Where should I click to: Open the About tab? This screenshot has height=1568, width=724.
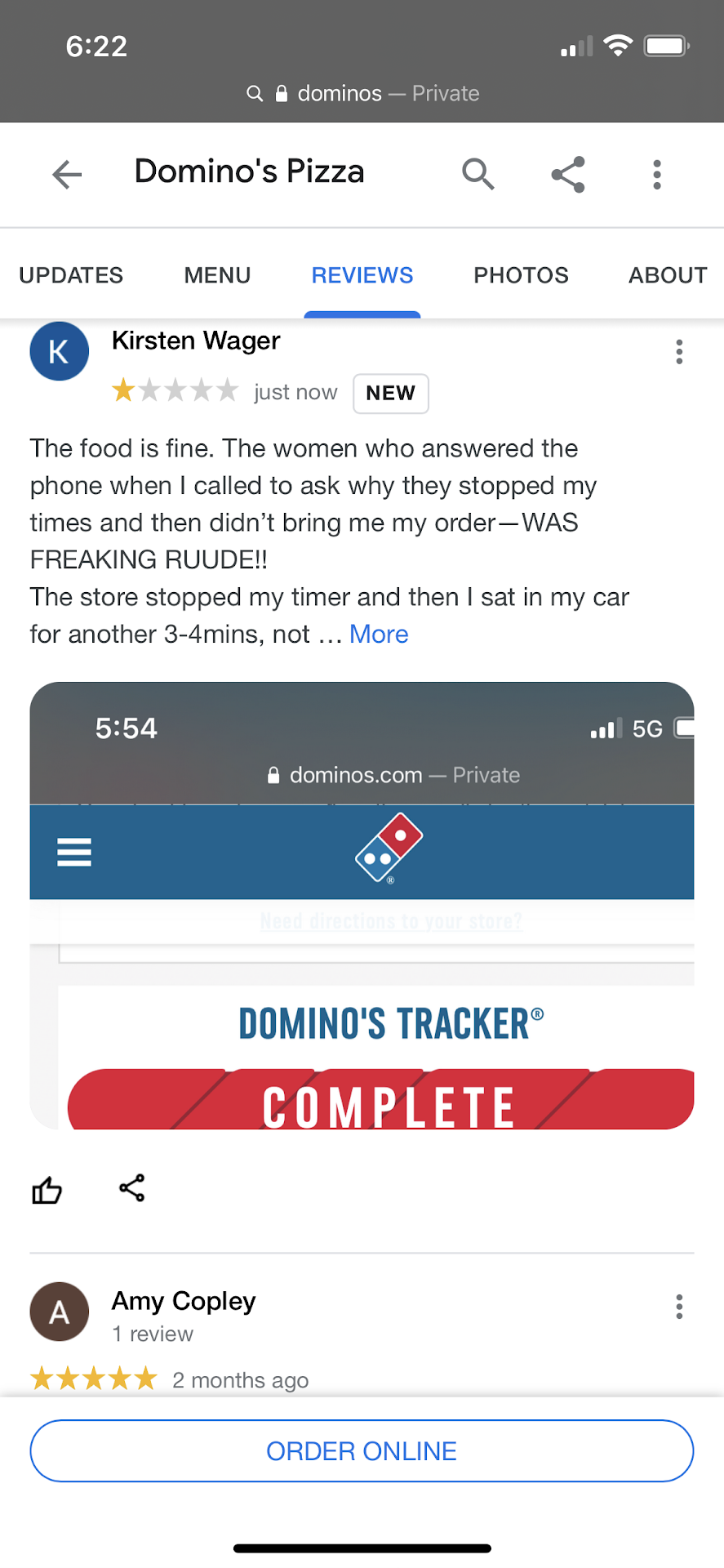pyautogui.click(x=667, y=275)
